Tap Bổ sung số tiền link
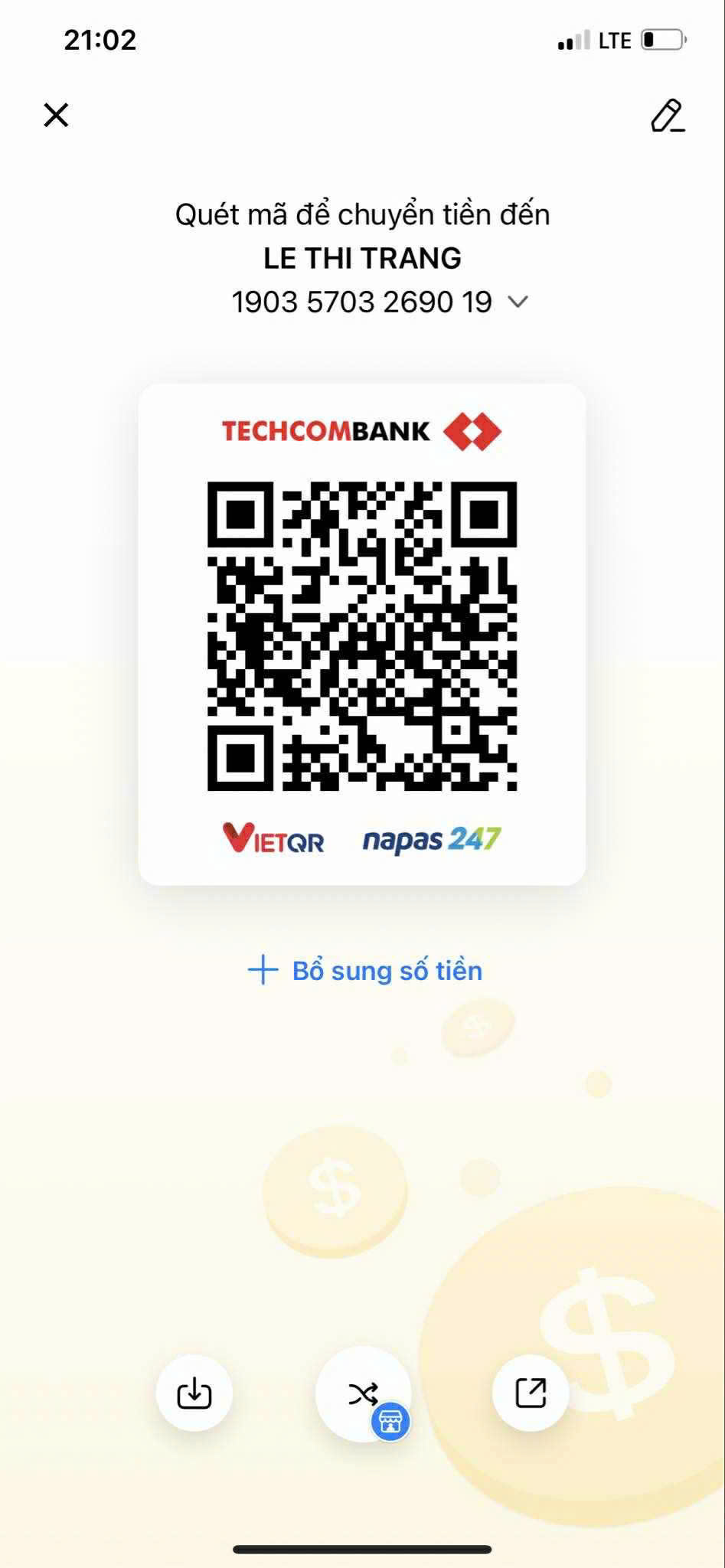This screenshot has height=1568, width=725. click(365, 970)
